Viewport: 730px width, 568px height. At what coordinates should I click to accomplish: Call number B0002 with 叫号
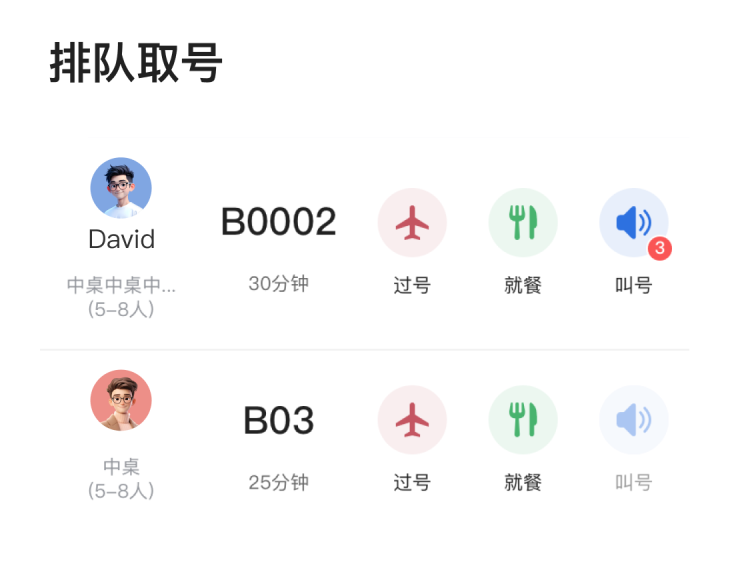pyautogui.click(x=633, y=223)
